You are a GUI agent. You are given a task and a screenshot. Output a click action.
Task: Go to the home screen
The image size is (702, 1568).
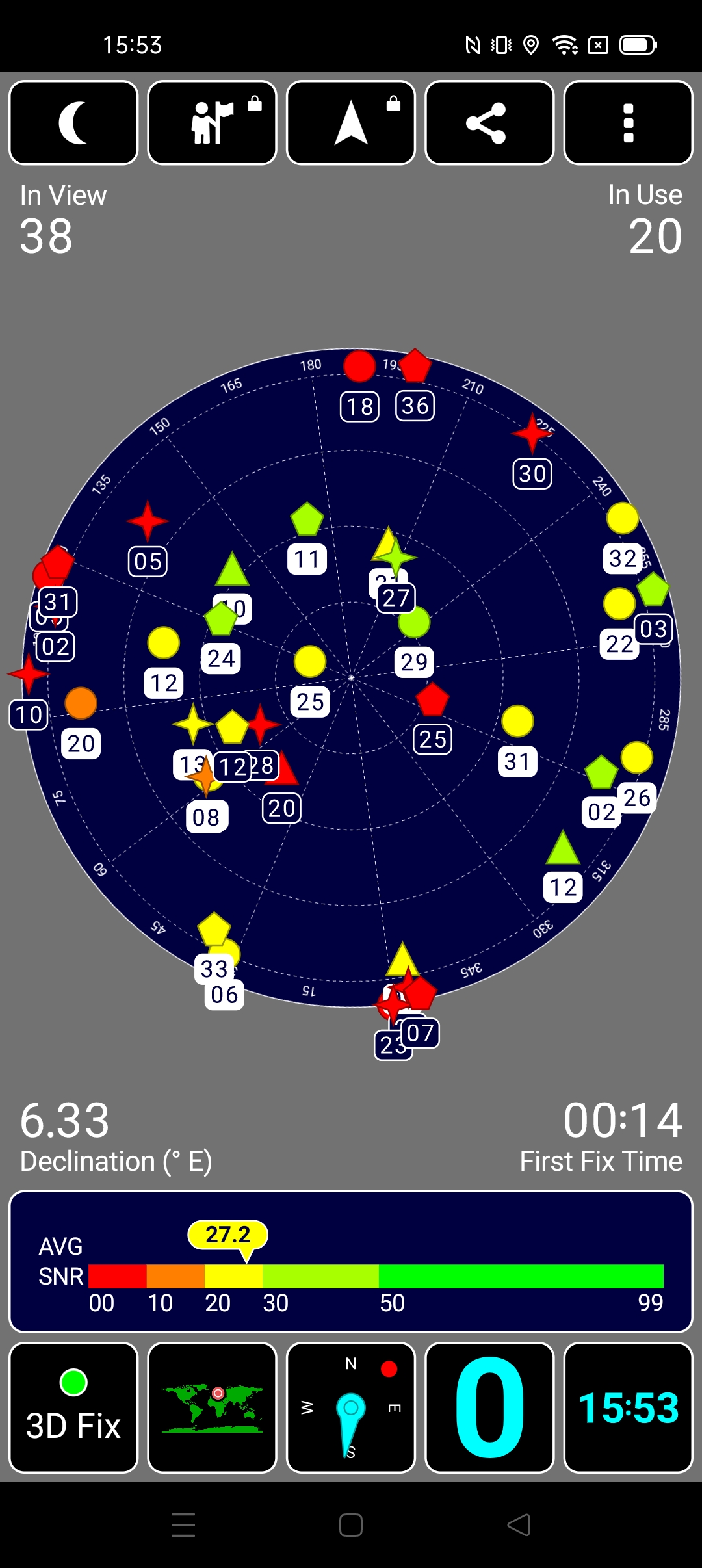point(351,1525)
